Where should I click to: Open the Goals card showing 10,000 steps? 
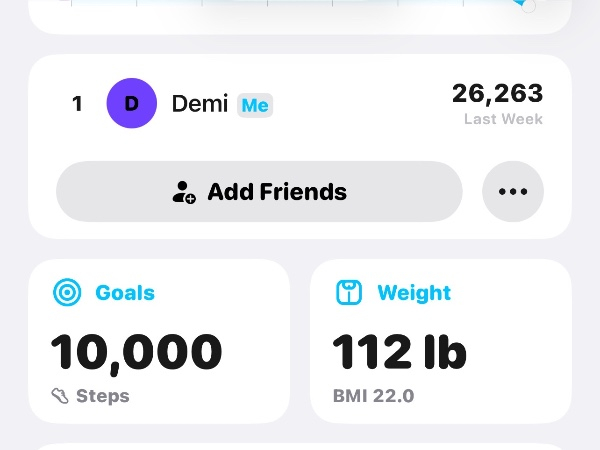(159, 342)
